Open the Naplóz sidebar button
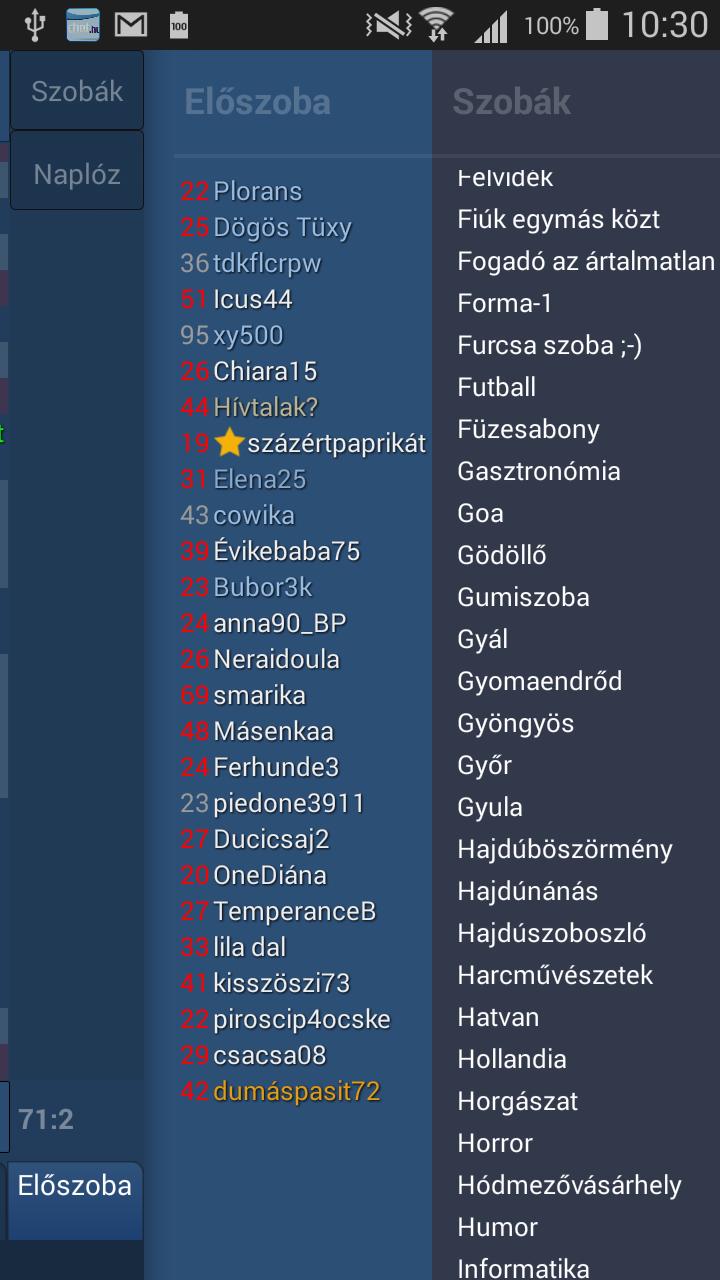The image size is (720, 1280). coord(76,170)
